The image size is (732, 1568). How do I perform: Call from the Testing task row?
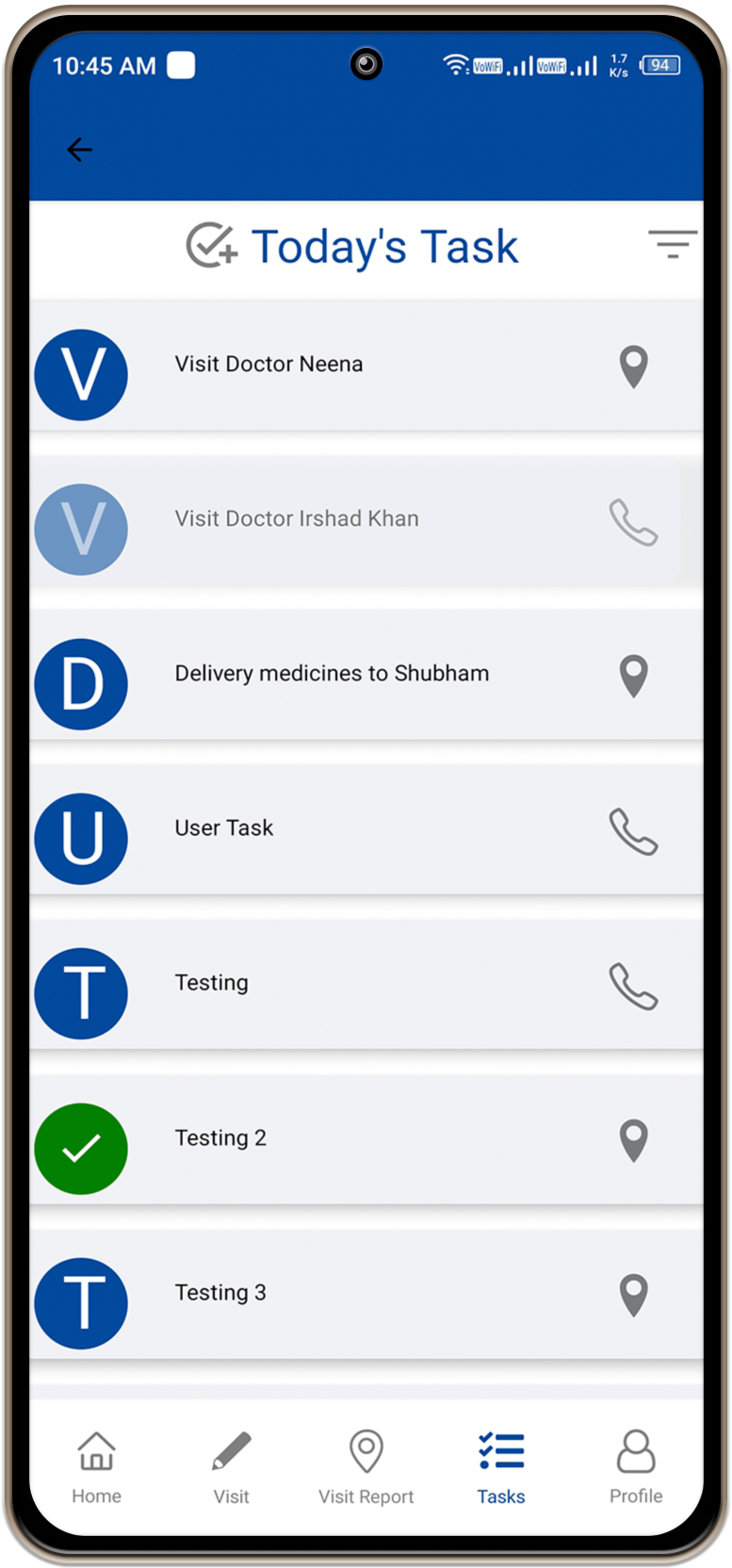[x=633, y=986]
